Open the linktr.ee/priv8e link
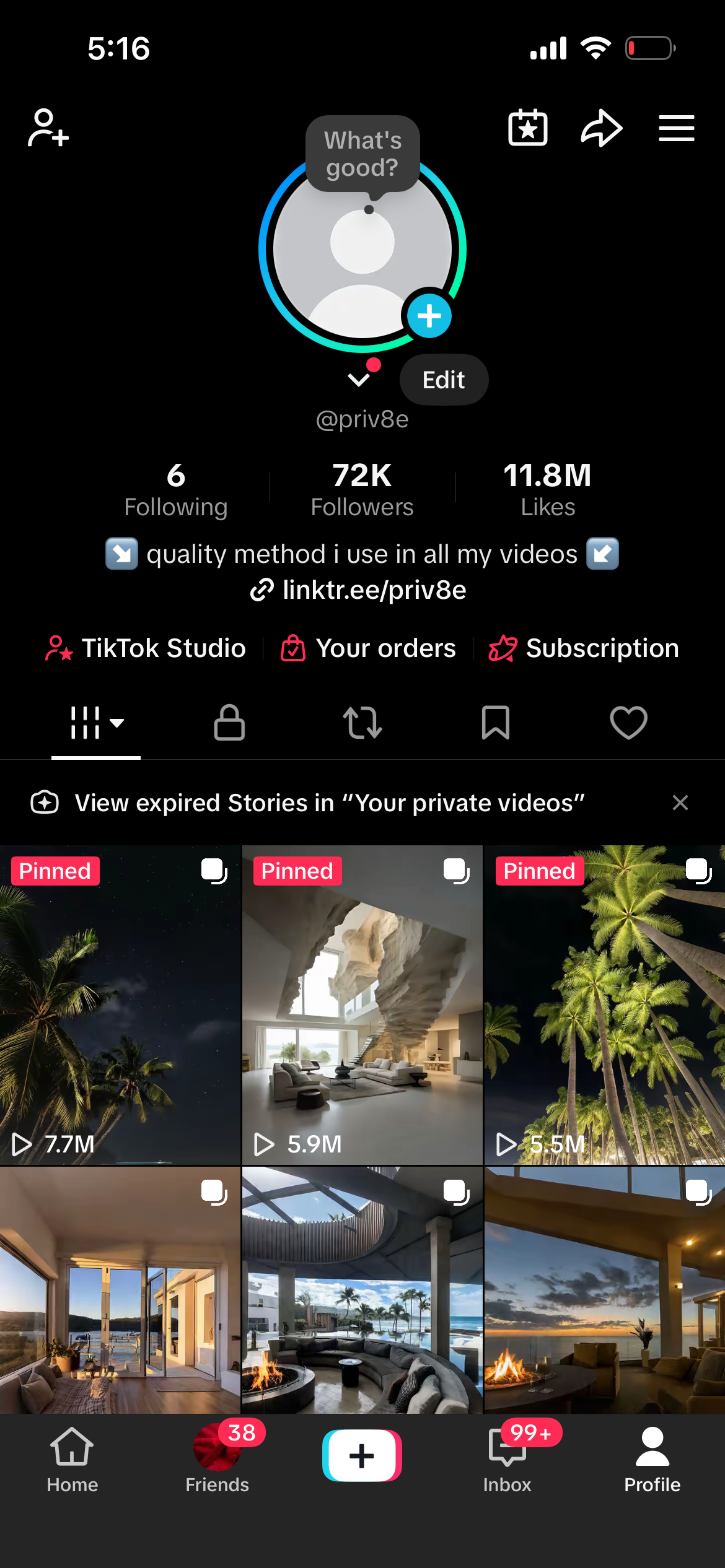 pos(358,590)
